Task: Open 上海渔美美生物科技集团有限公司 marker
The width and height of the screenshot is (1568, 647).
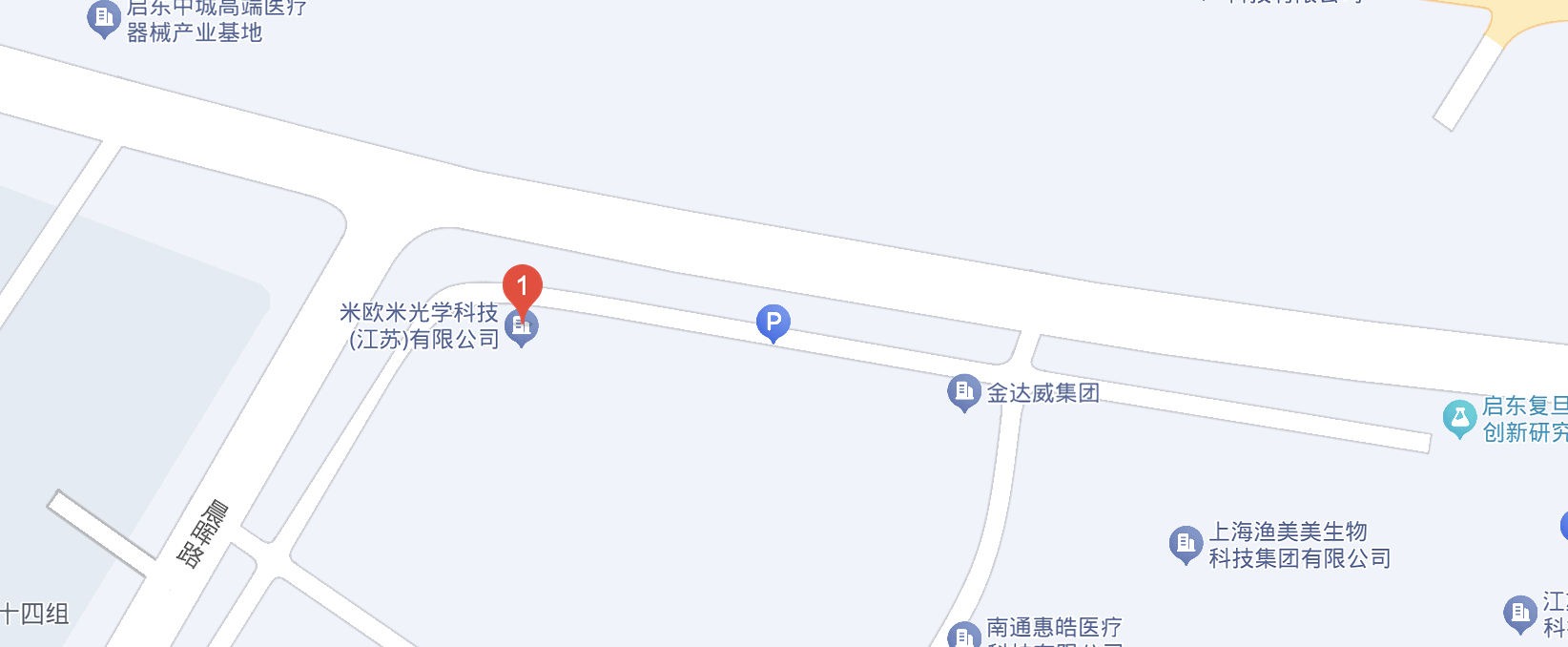Action: [x=1186, y=544]
